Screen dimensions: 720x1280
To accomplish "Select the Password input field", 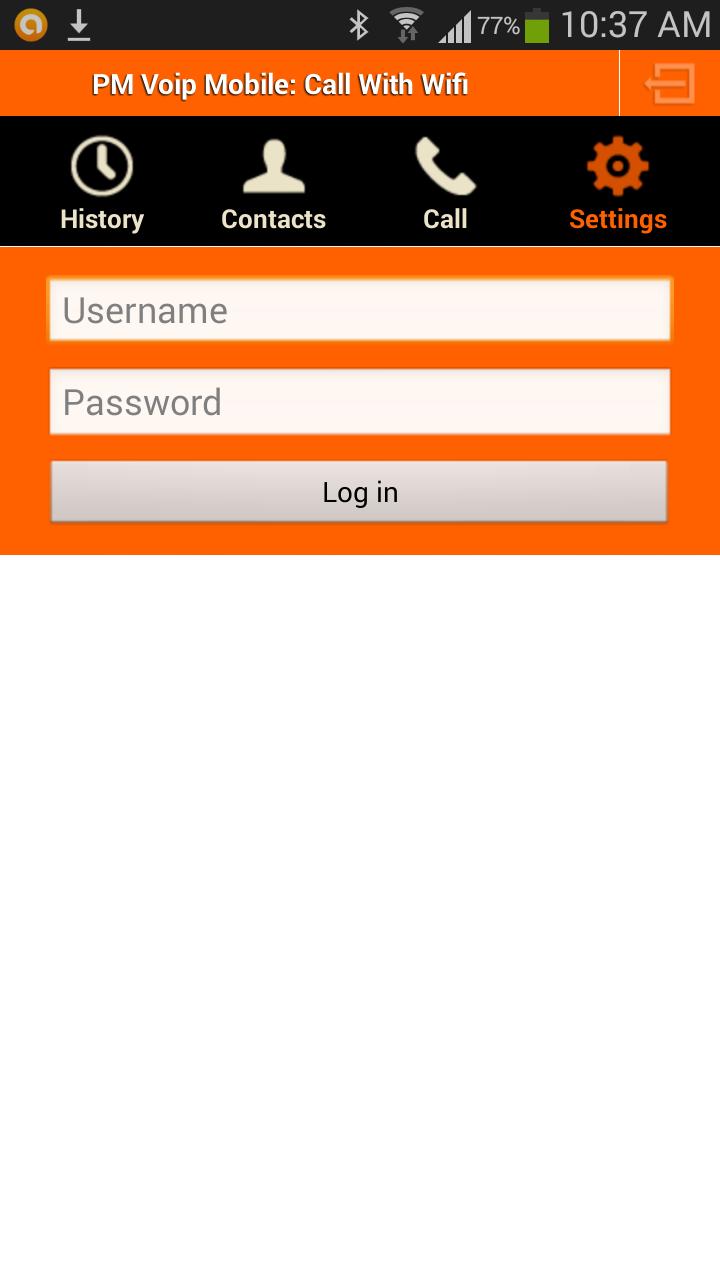I will pyautogui.click(x=360, y=401).
